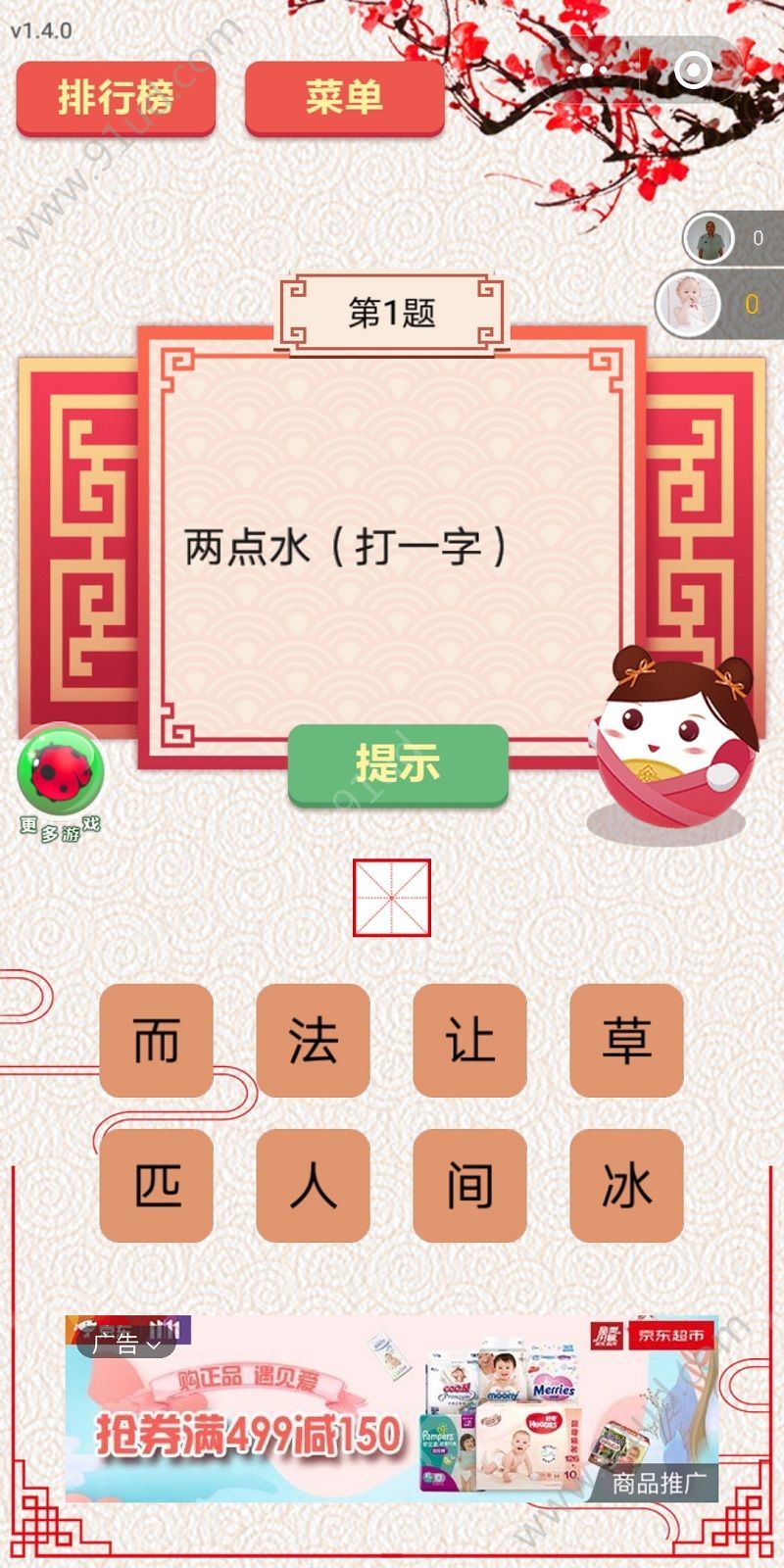The width and height of the screenshot is (784, 1568).
Task: Open the mini program three-dot menu
Action: 587,71
